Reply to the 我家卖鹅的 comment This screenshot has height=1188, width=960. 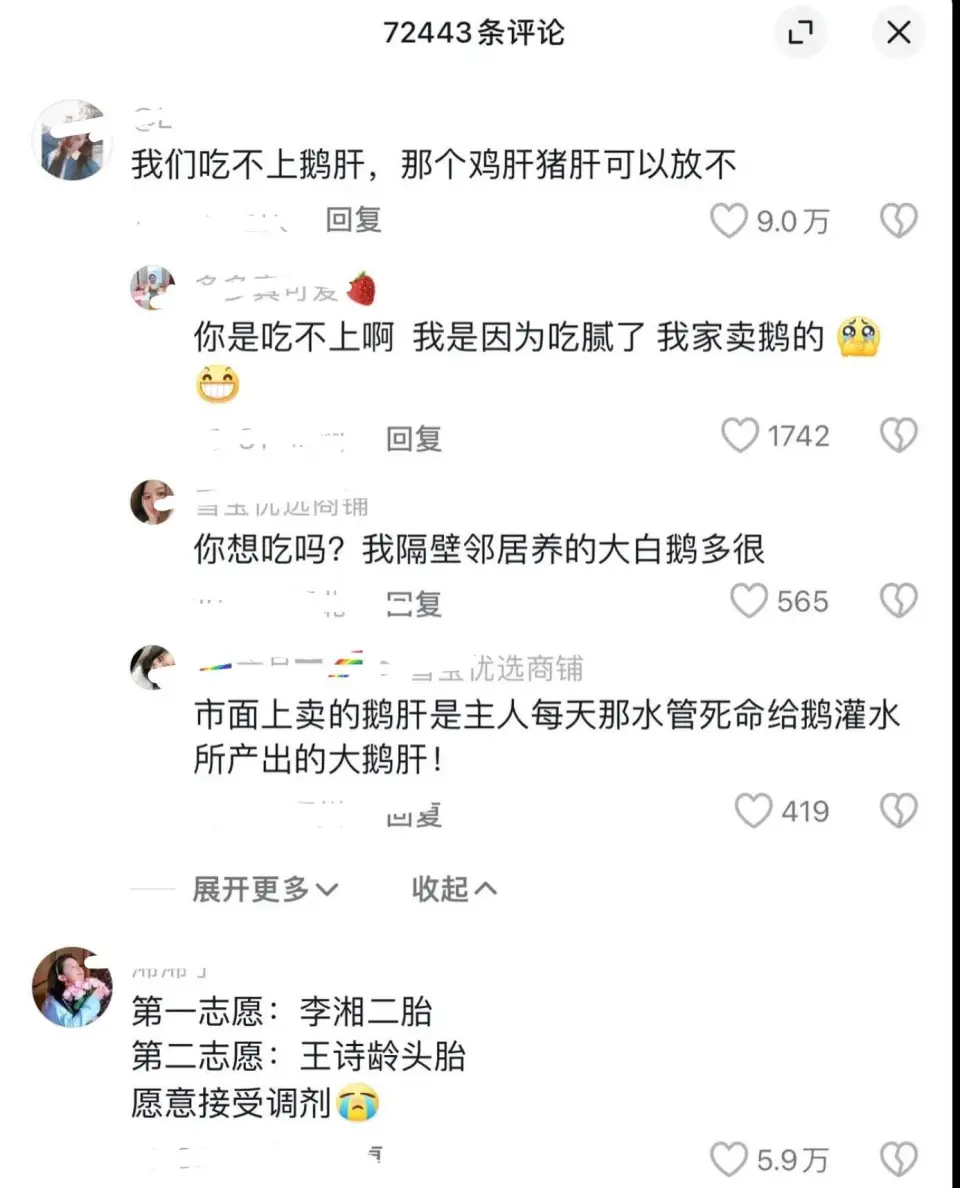(x=413, y=438)
